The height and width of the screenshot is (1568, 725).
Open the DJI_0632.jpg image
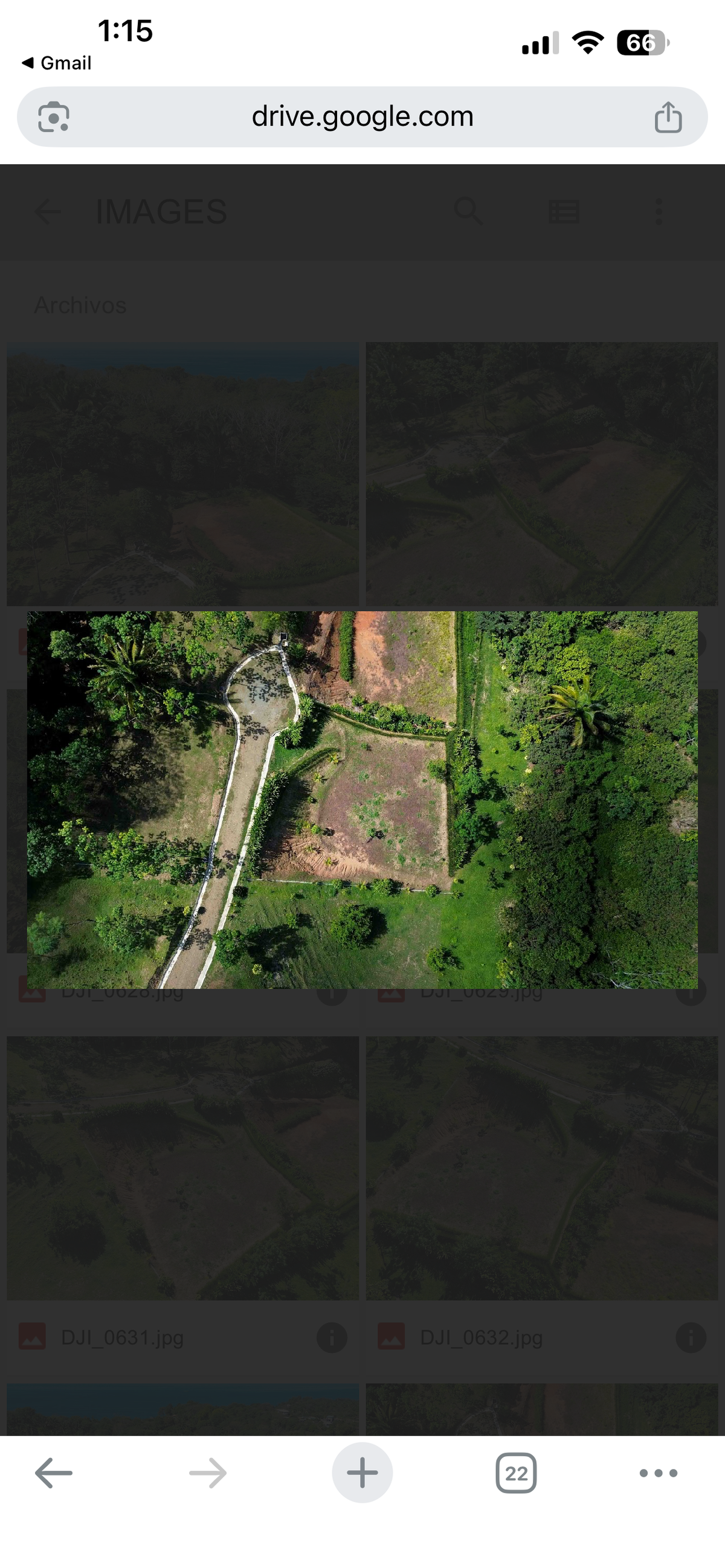(x=542, y=1169)
